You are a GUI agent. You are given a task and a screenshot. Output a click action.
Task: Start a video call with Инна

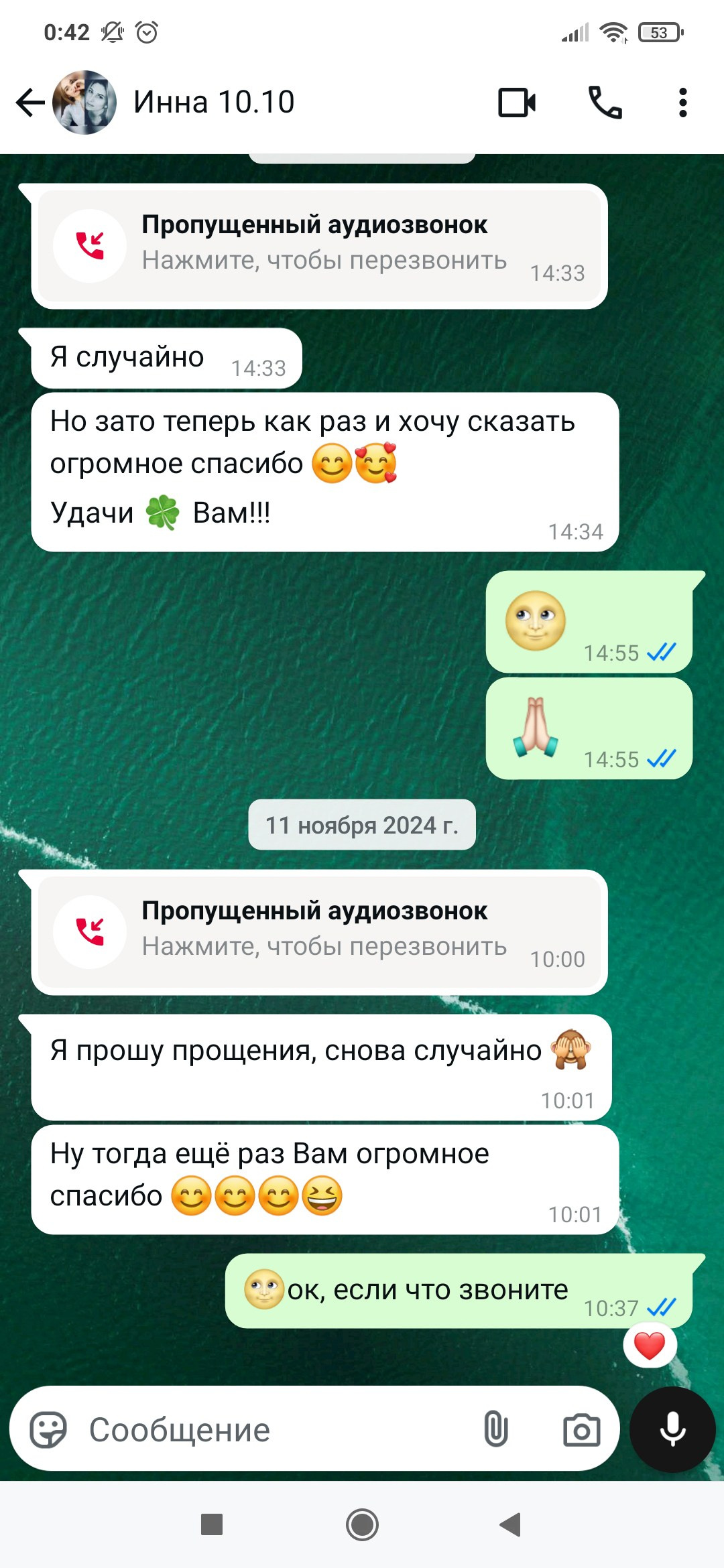click(x=517, y=103)
